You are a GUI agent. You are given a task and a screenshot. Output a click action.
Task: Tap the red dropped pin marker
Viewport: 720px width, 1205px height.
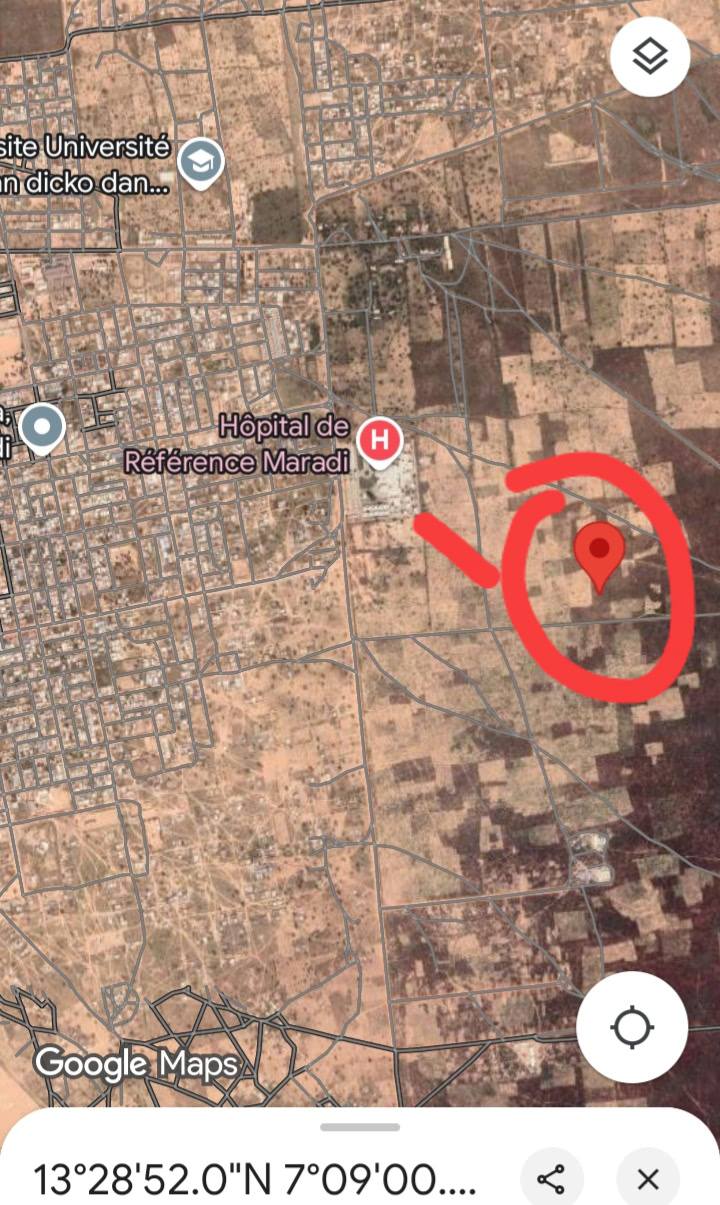coord(599,556)
